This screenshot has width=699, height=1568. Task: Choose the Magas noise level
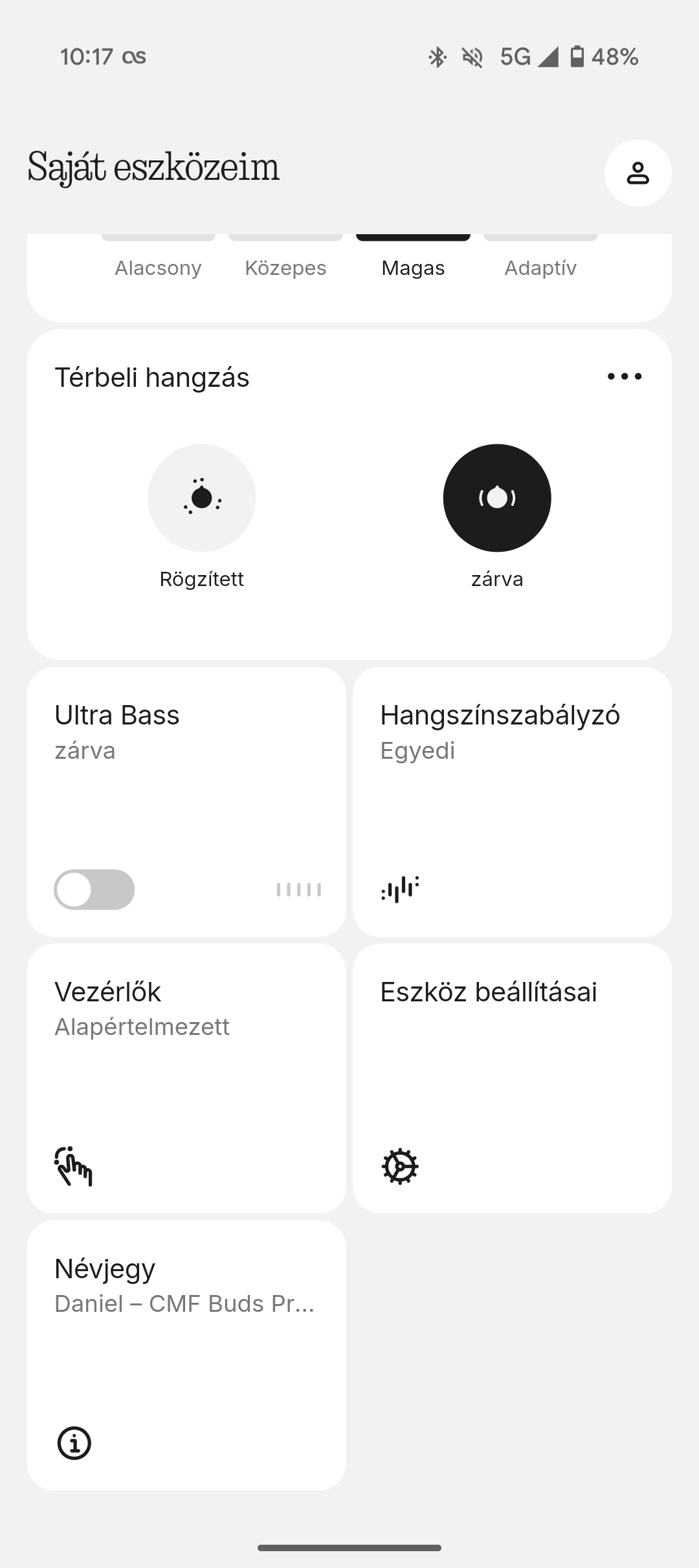pyautogui.click(x=413, y=258)
